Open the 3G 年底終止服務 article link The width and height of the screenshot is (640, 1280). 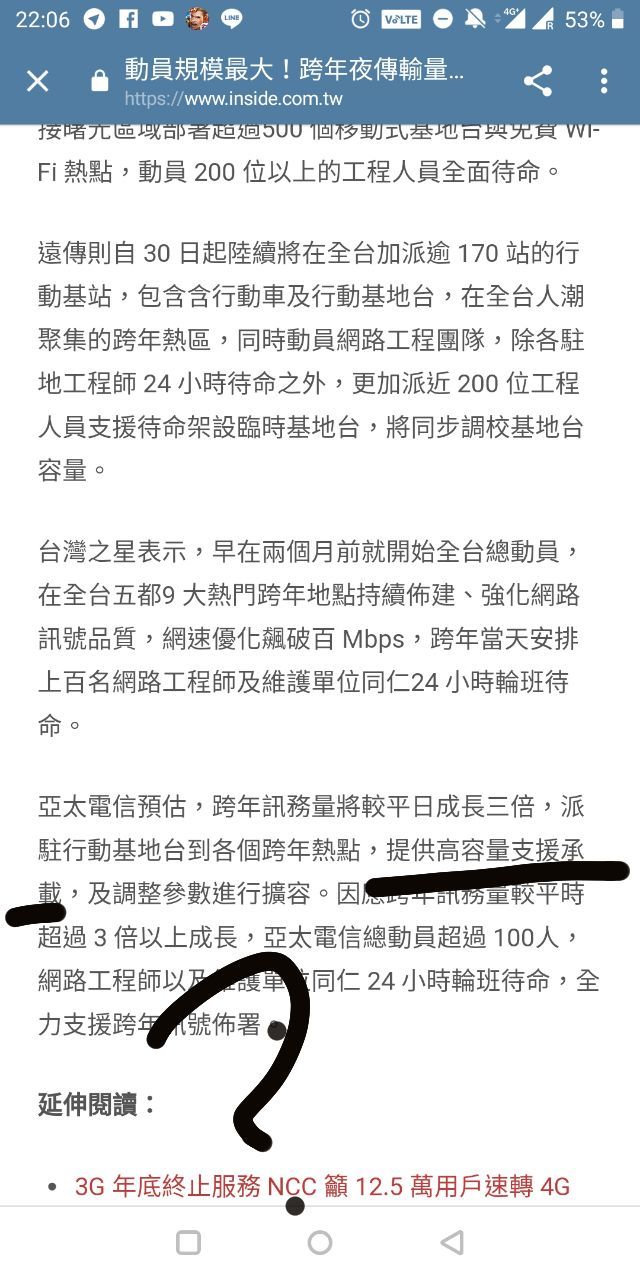coord(322,1186)
